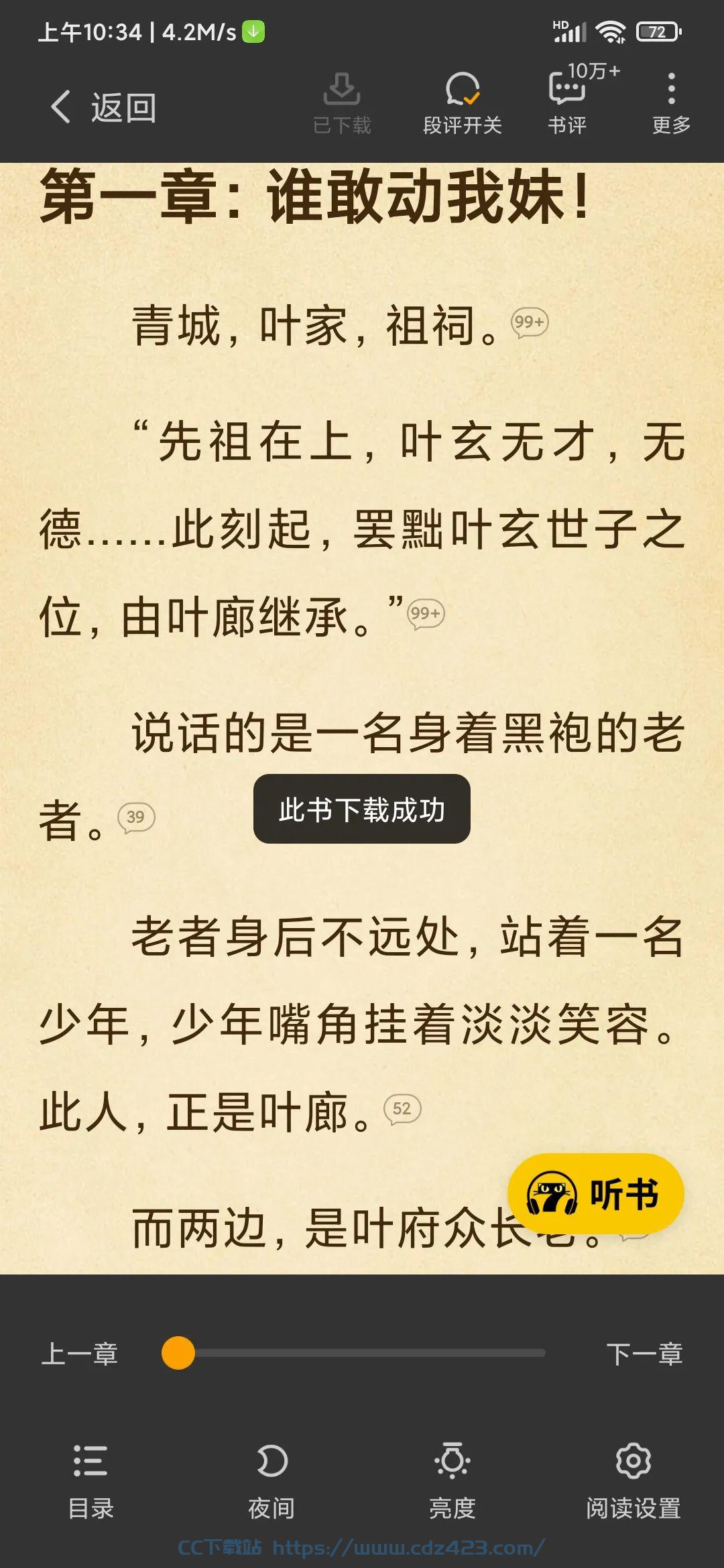View the 39 comments bubble after 老者

(x=136, y=818)
